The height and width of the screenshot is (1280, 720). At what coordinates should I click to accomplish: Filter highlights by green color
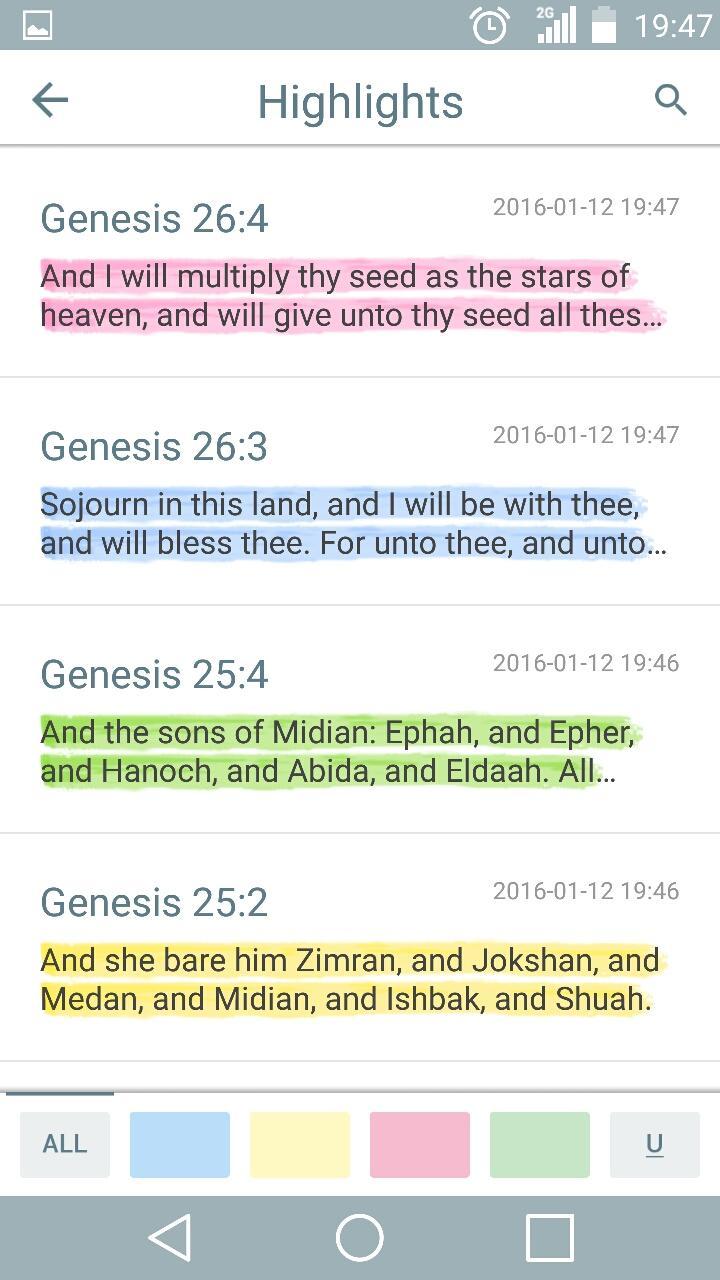click(540, 1144)
